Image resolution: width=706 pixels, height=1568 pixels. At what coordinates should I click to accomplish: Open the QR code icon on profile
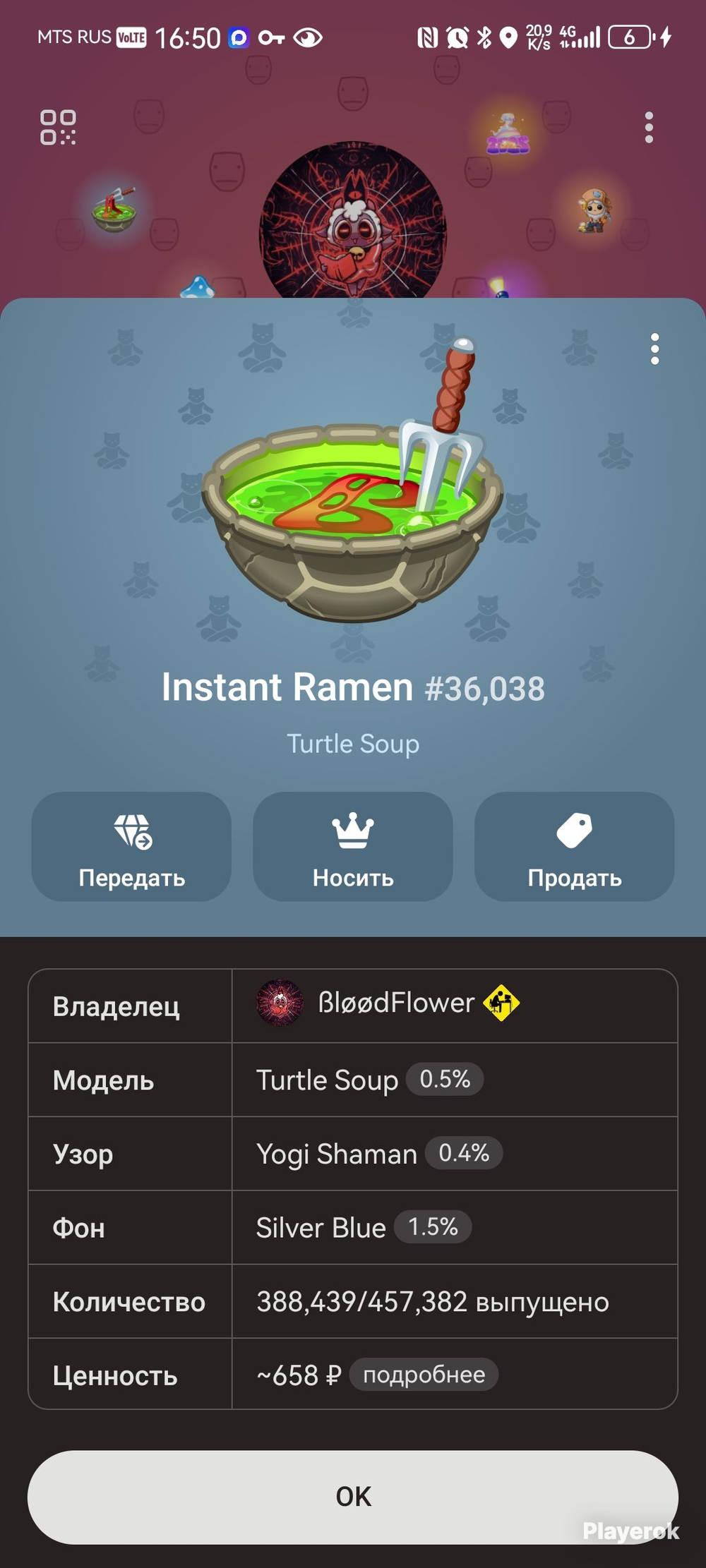pos(58,128)
